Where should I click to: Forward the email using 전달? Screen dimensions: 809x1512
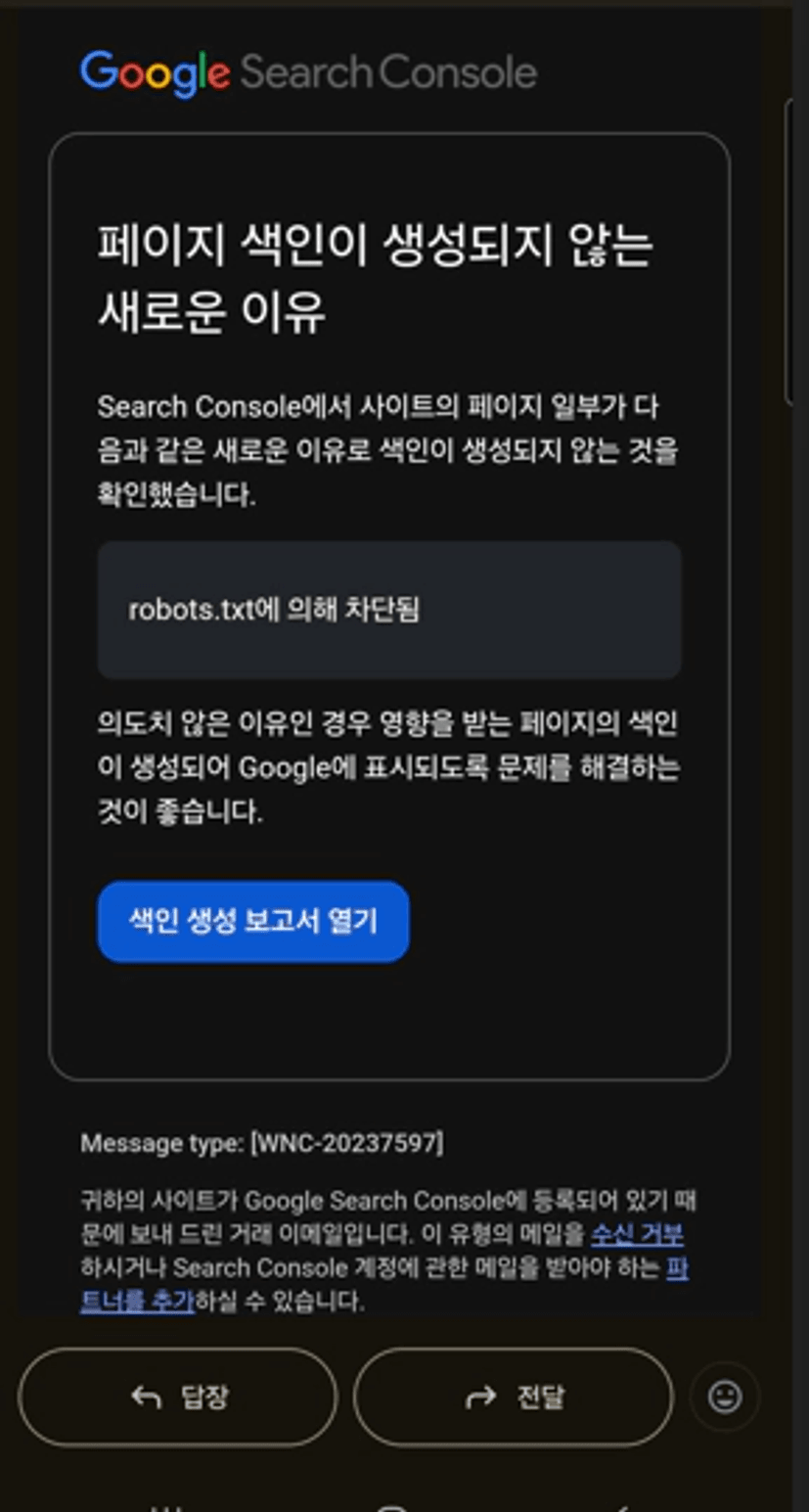(x=513, y=1397)
